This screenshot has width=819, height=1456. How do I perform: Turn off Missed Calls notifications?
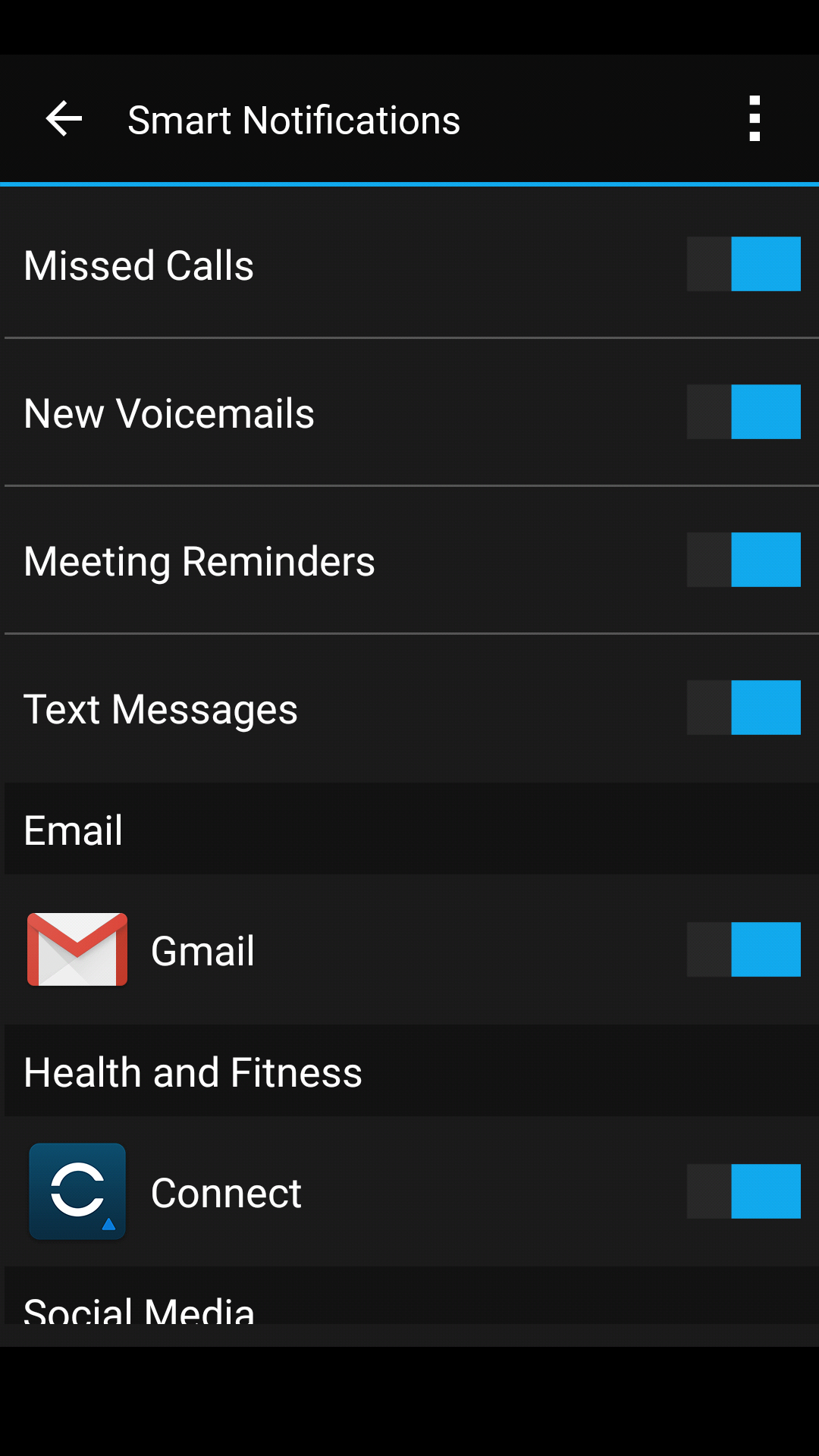click(743, 264)
